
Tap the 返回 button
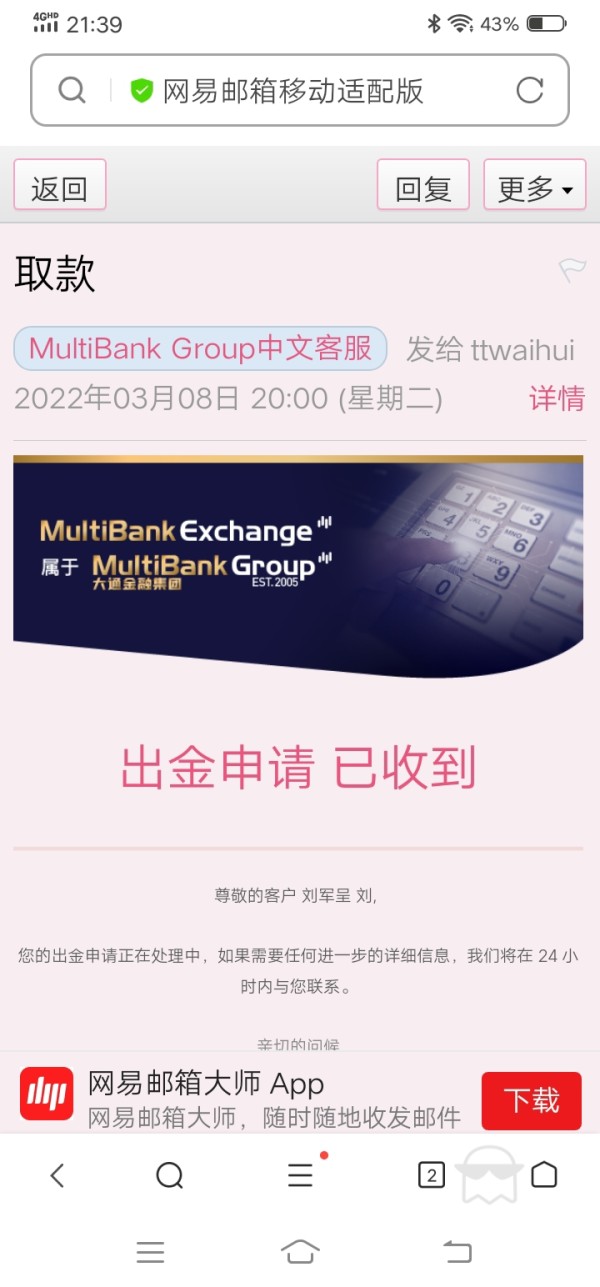point(60,186)
